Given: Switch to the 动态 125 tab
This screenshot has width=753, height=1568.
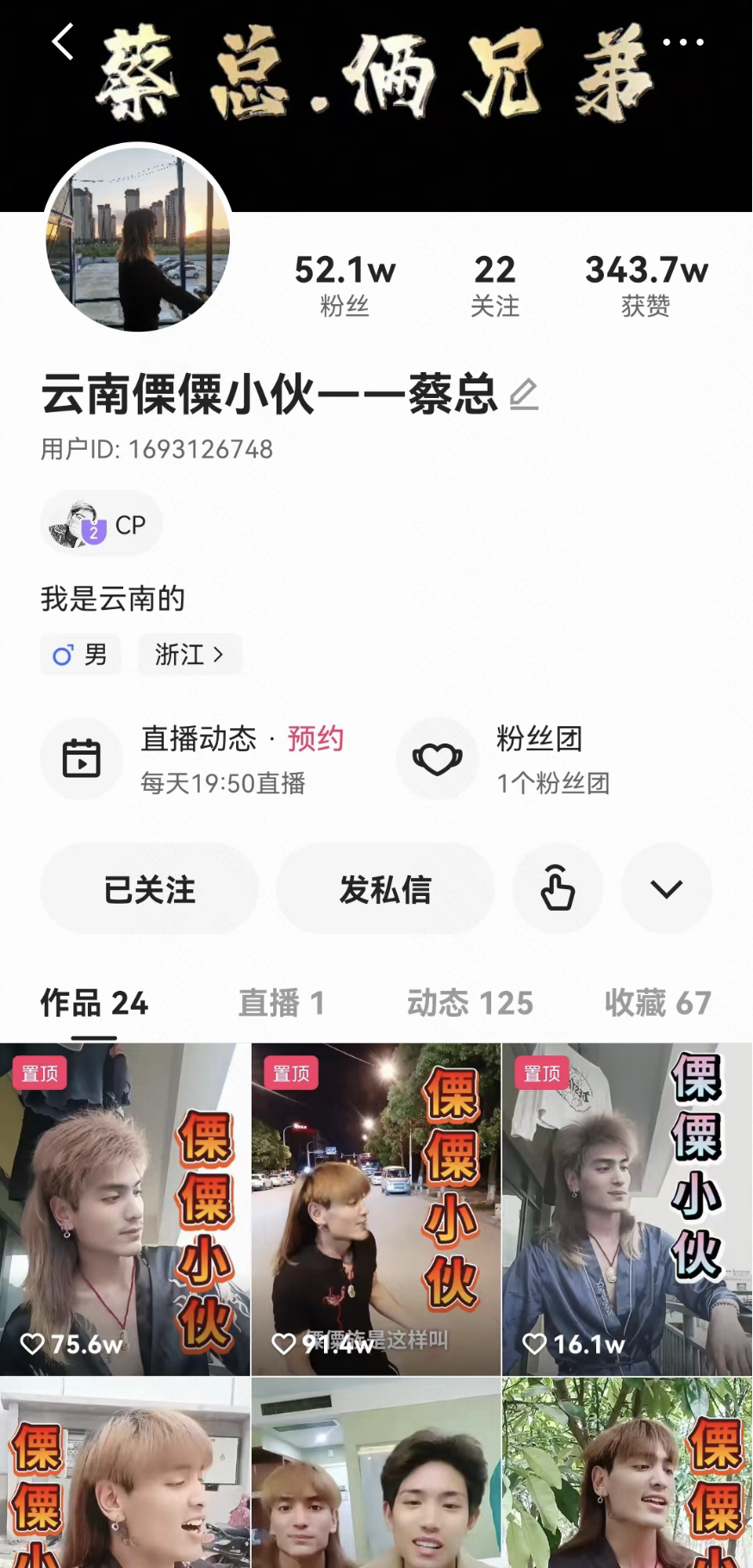Looking at the screenshot, I should [470, 1003].
